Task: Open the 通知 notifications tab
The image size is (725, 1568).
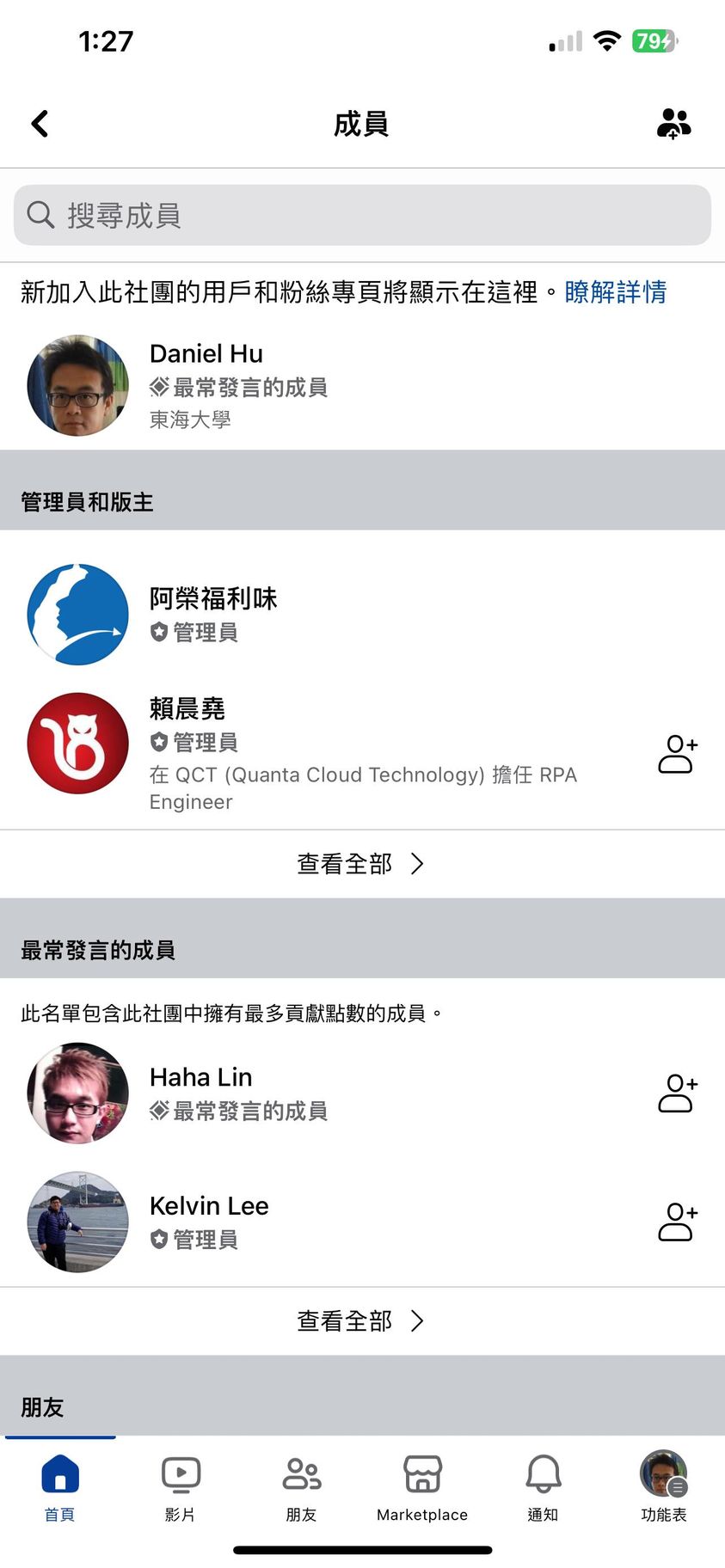Action: (x=543, y=1487)
